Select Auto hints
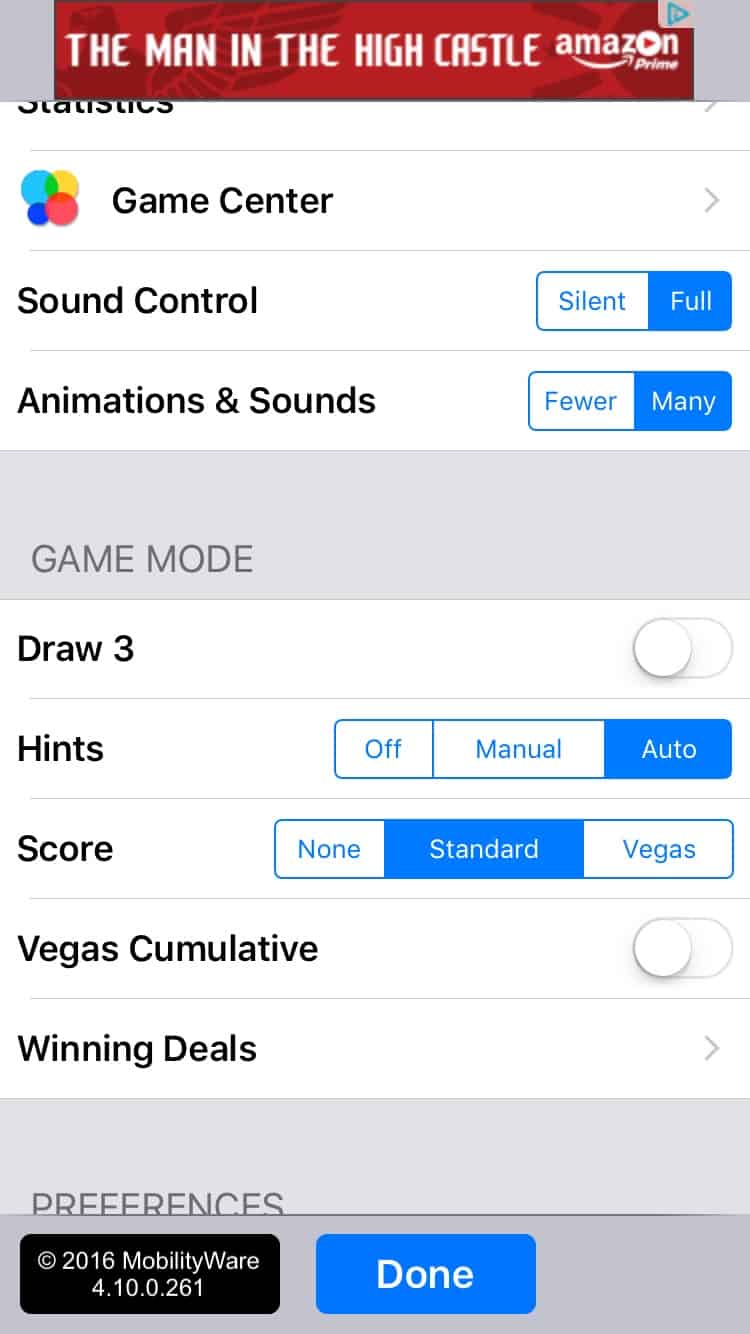Viewport: 750px width, 1334px height. [x=668, y=749]
